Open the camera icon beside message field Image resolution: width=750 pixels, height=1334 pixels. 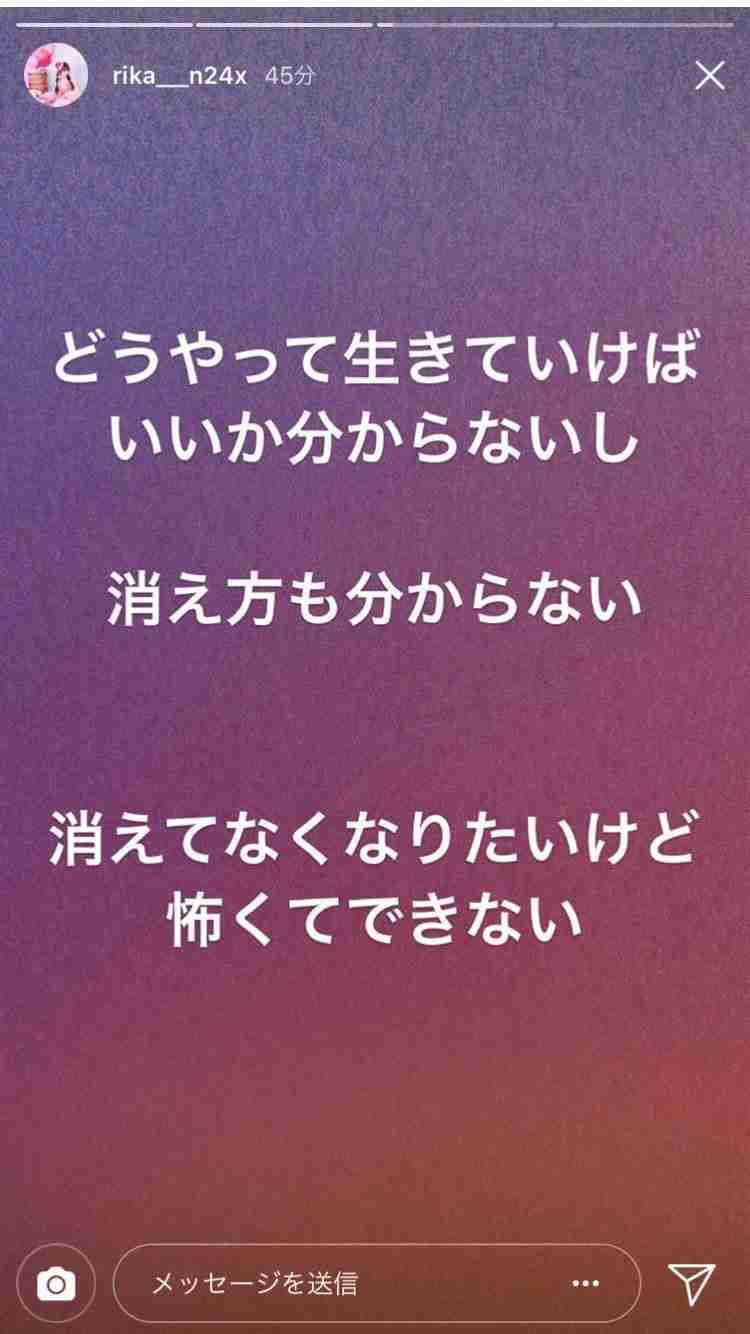click(x=56, y=1283)
